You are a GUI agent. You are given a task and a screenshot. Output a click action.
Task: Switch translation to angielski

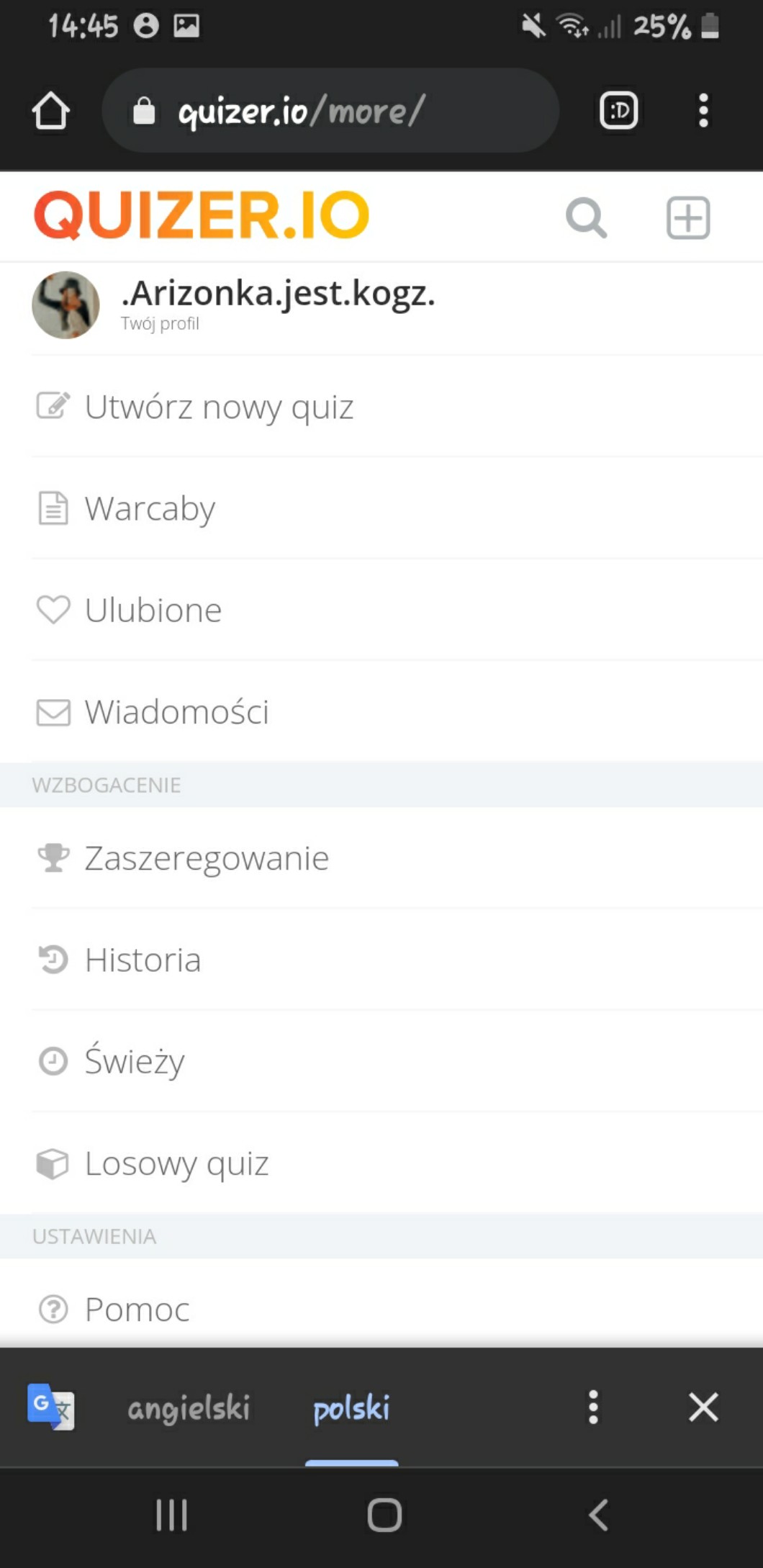tap(189, 1407)
